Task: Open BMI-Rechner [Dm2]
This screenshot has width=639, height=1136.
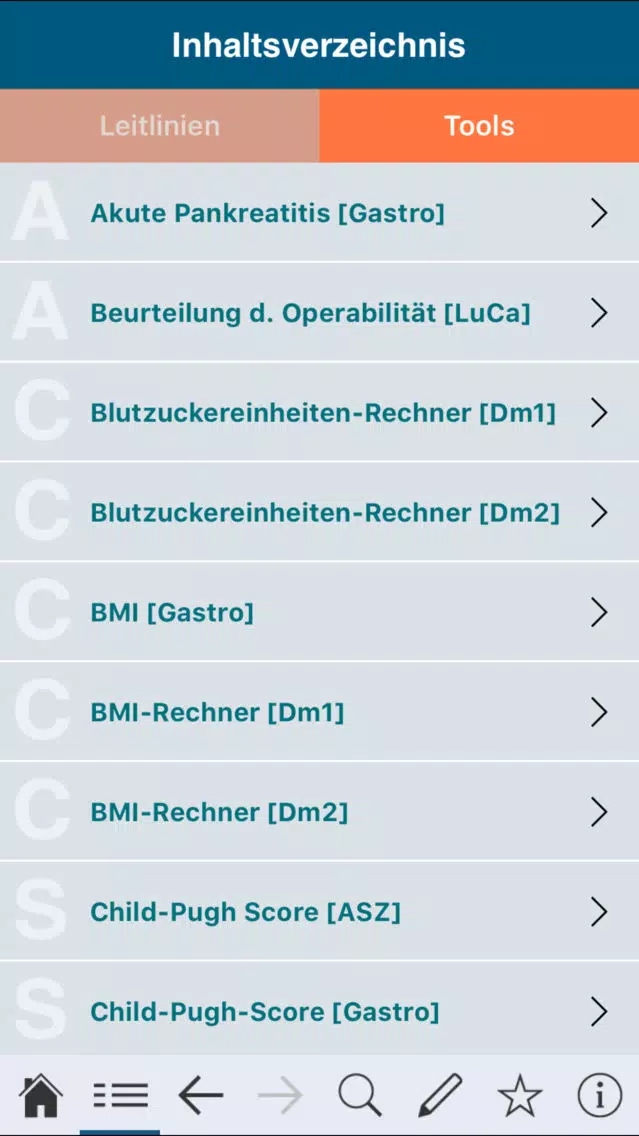Action: (320, 813)
